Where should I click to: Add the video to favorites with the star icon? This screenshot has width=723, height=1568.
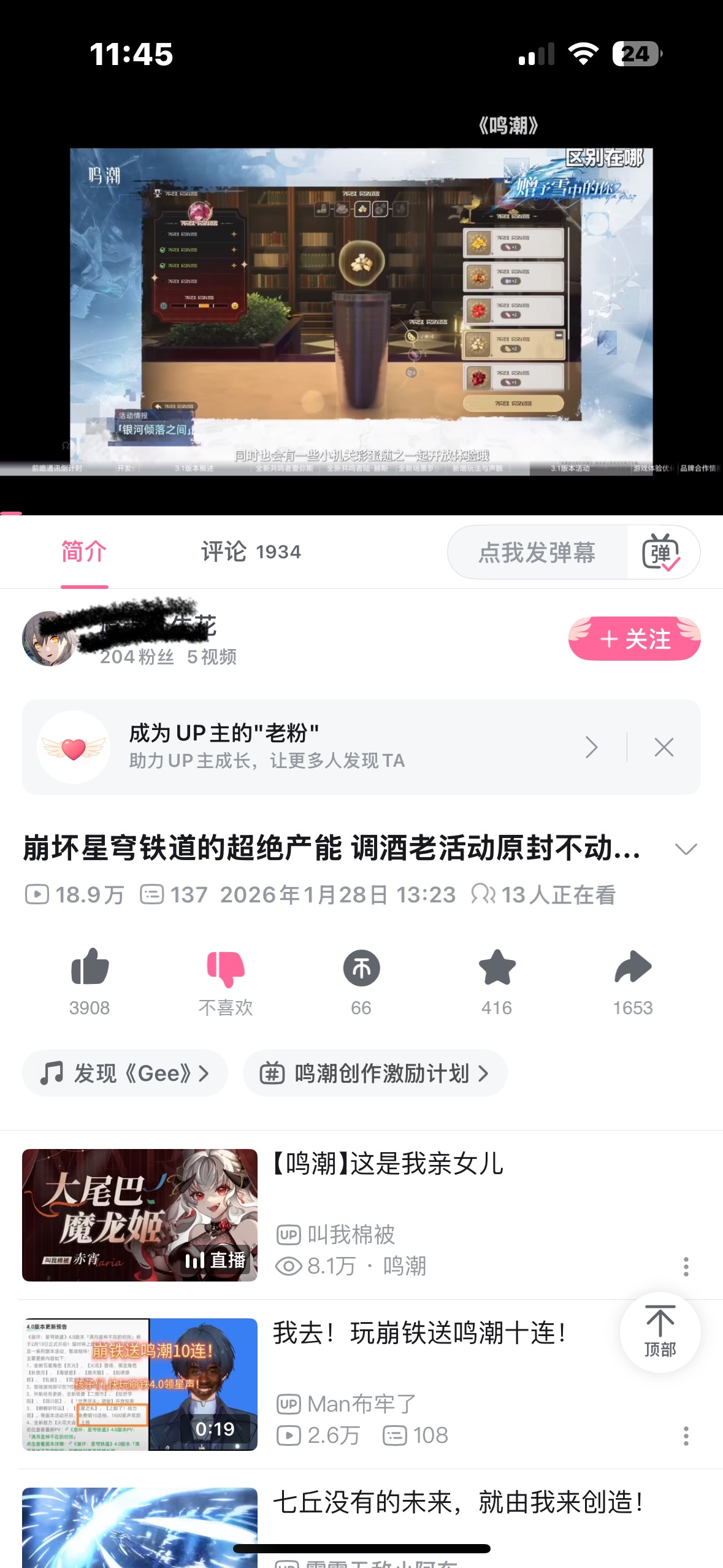[497, 967]
